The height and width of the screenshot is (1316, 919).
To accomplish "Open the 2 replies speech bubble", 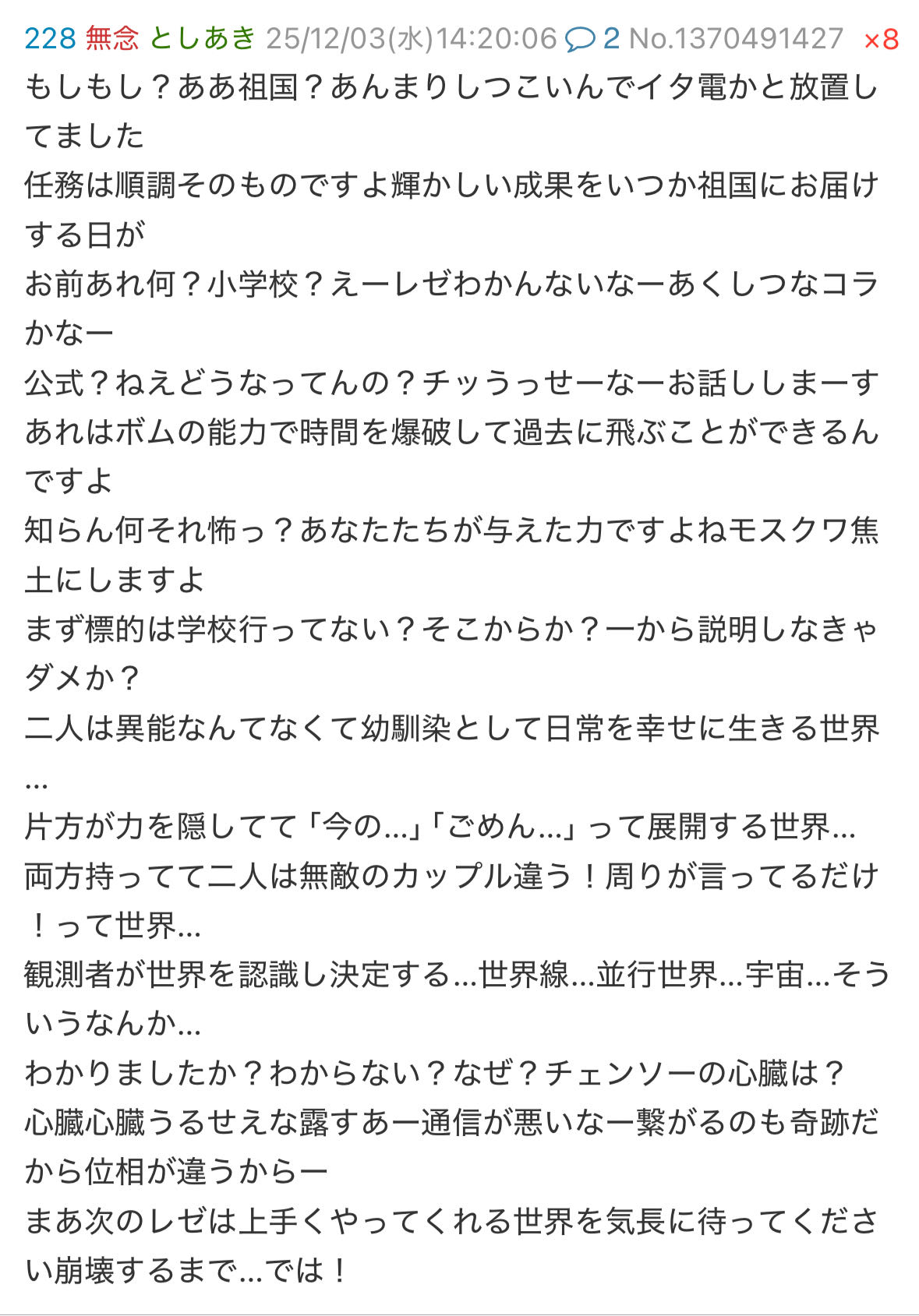I will pos(592,38).
